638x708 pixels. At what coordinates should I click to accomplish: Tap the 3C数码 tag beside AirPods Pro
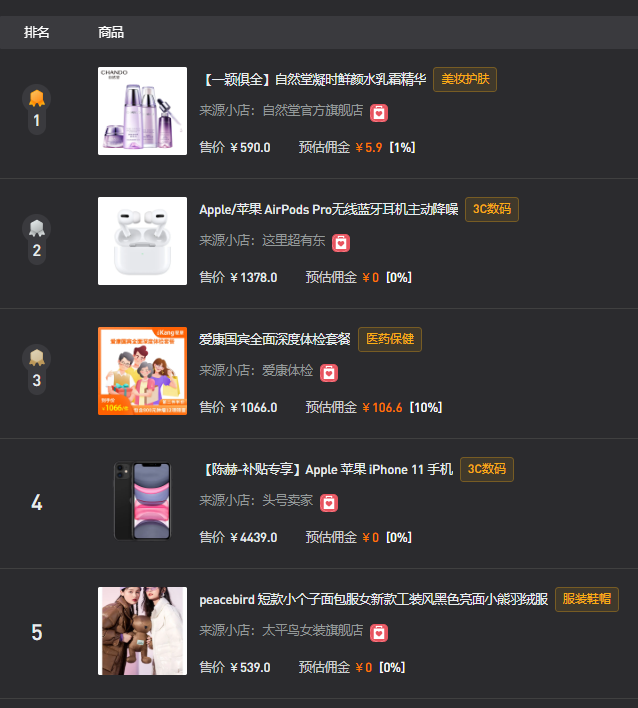(x=492, y=209)
